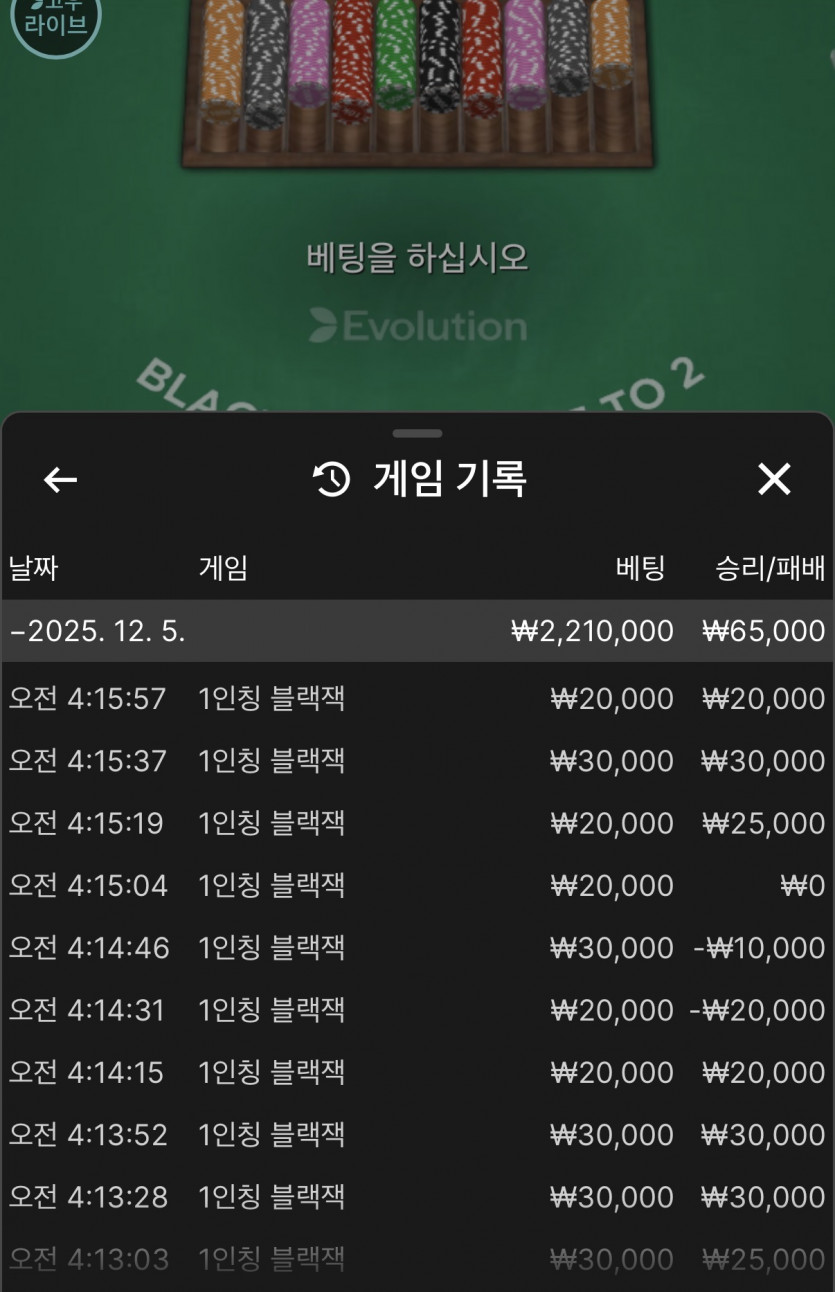Open the game record at 오전 4:15:37
Image resolution: width=835 pixels, height=1292 pixels.
coord(417,761)
